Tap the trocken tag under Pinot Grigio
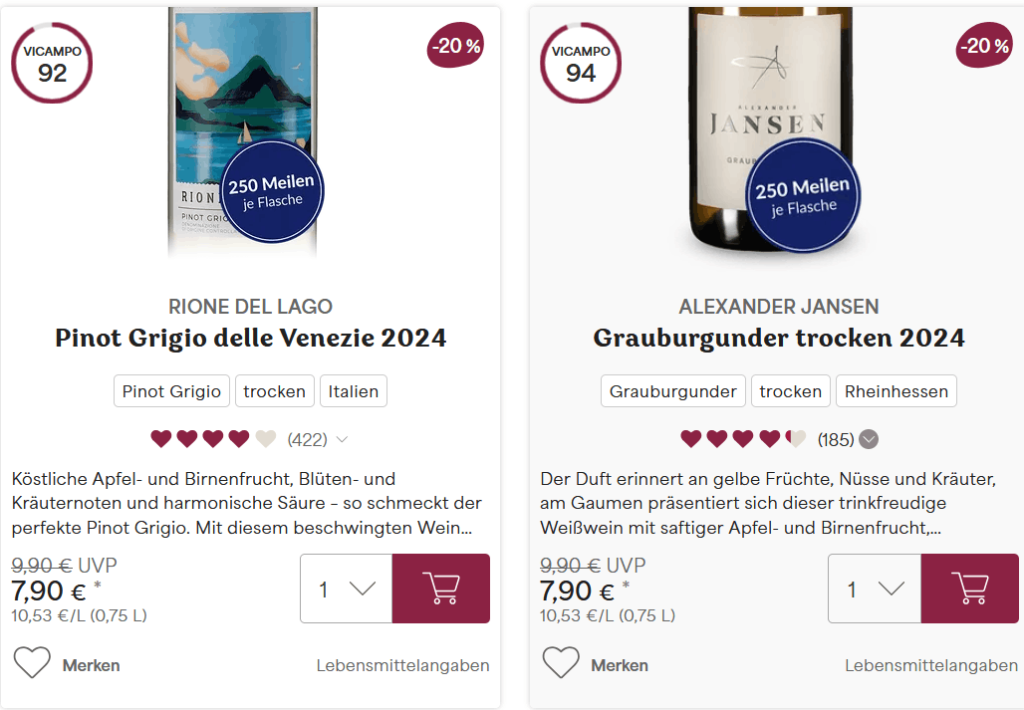Screen dimensions: 1024x710 click(274, 391)
